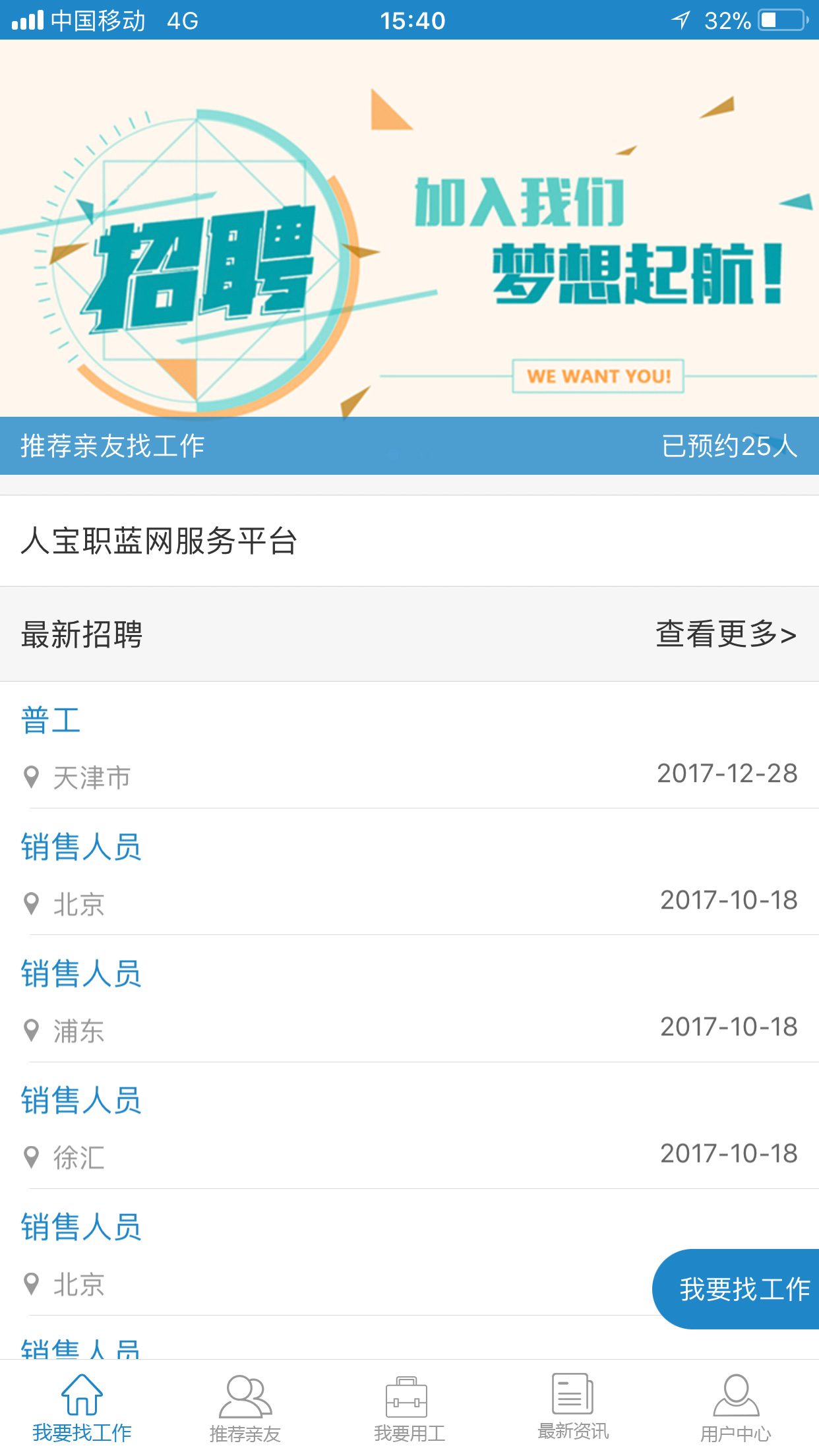Tap the 我要找工作 home icon
This screenshot has width=819, height=1456.
click(x=82, y=1395)
